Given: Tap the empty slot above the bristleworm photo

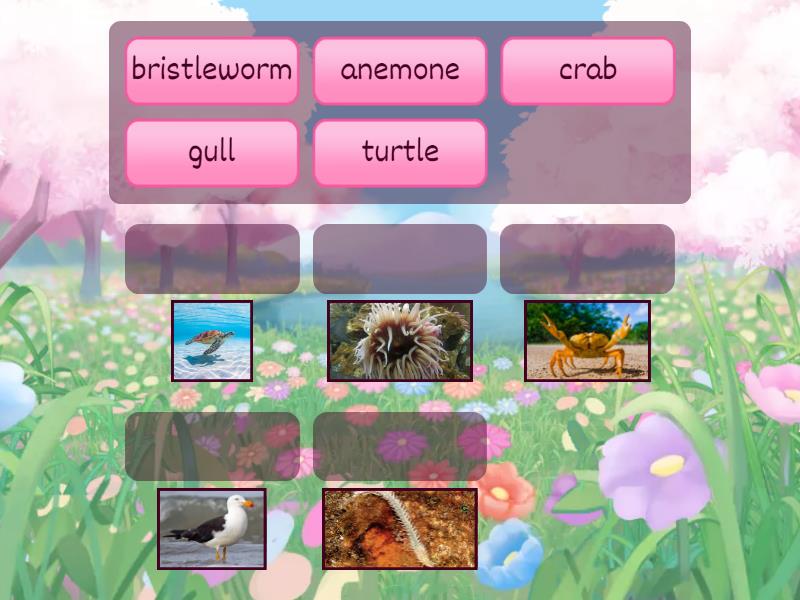Looking at the screenshot, I should [x=400, y=446].
